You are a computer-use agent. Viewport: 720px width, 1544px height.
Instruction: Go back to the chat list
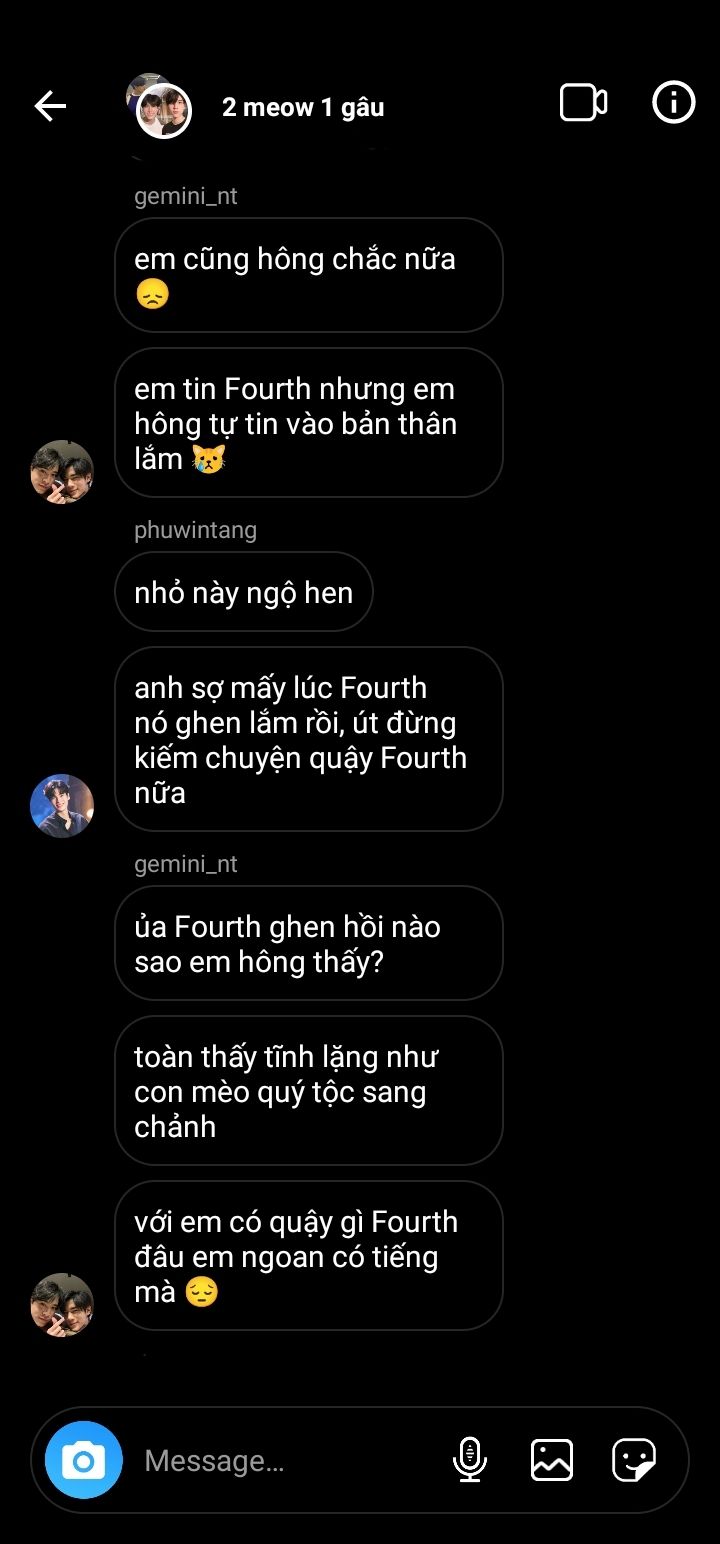pos(50,105)
